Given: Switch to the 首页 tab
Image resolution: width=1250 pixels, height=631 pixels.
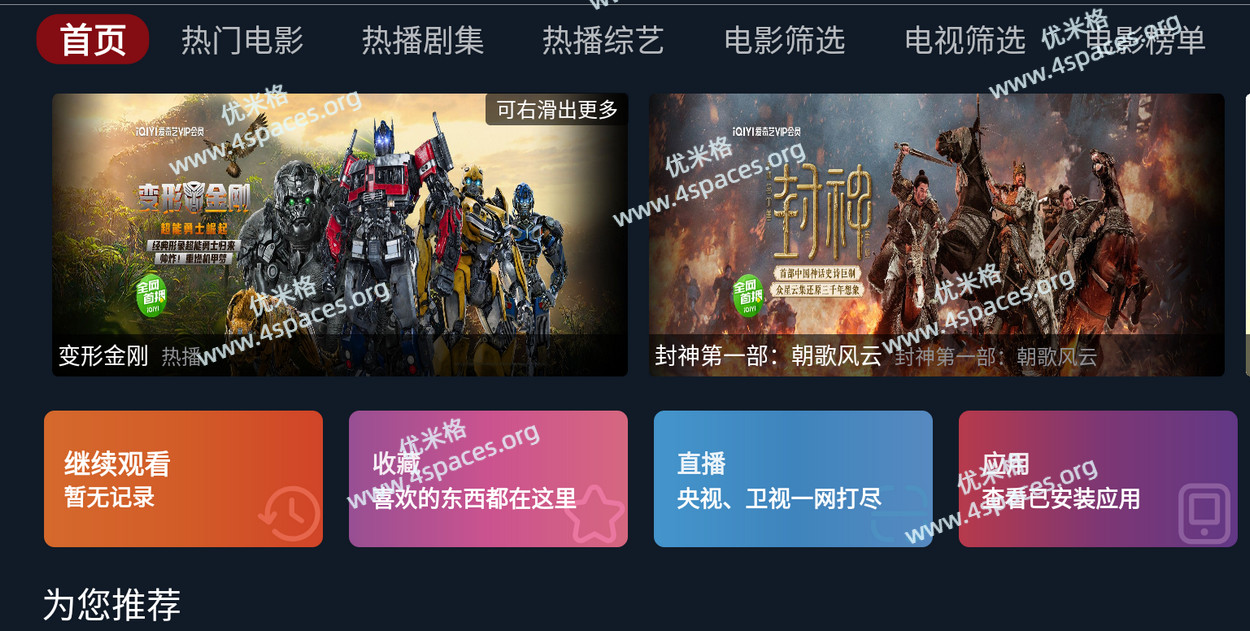Looking at the screenshot, I should click(92, 40).
